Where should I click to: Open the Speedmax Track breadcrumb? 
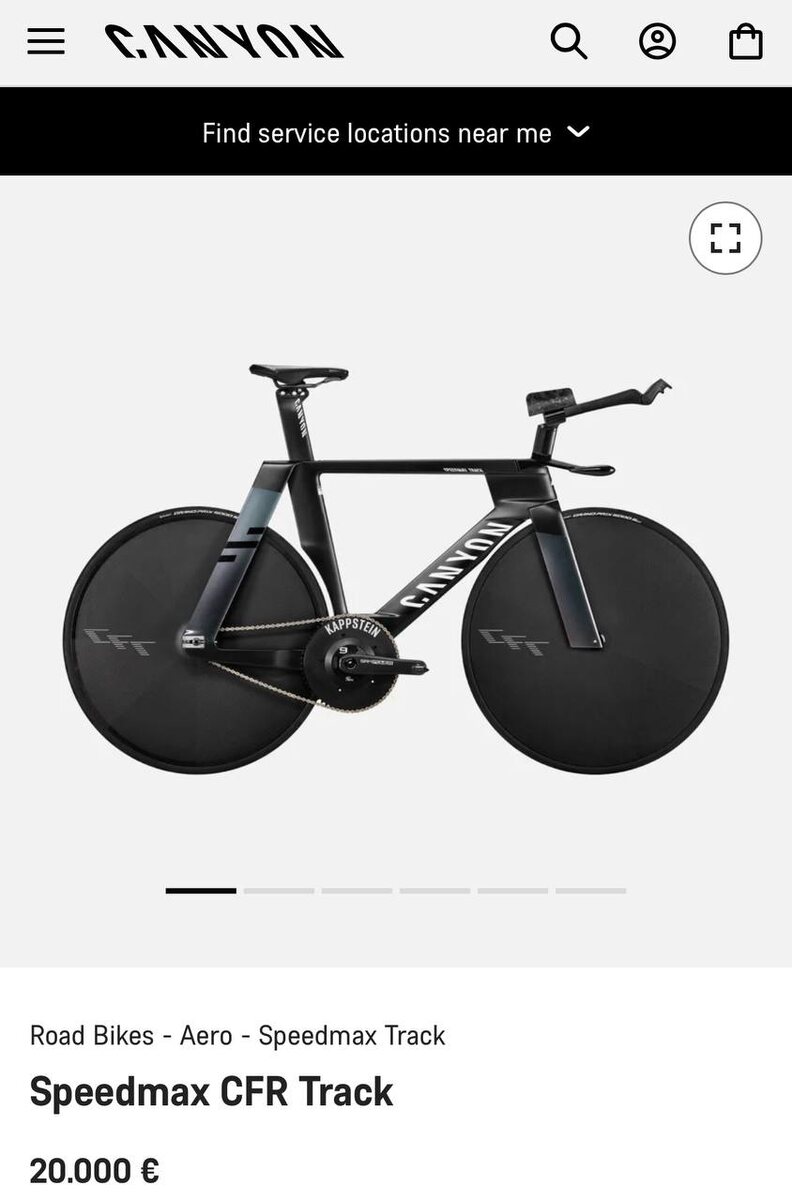[x=352, y=1035]
